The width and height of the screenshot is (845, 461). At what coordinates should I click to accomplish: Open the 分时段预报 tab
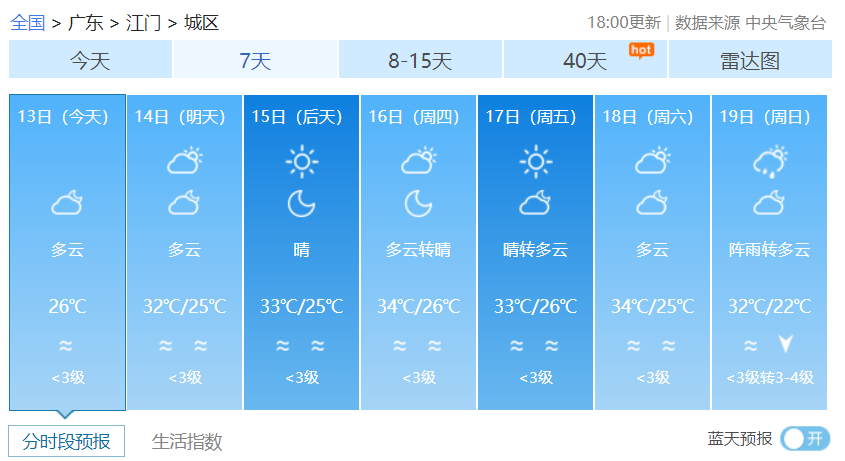67,441
